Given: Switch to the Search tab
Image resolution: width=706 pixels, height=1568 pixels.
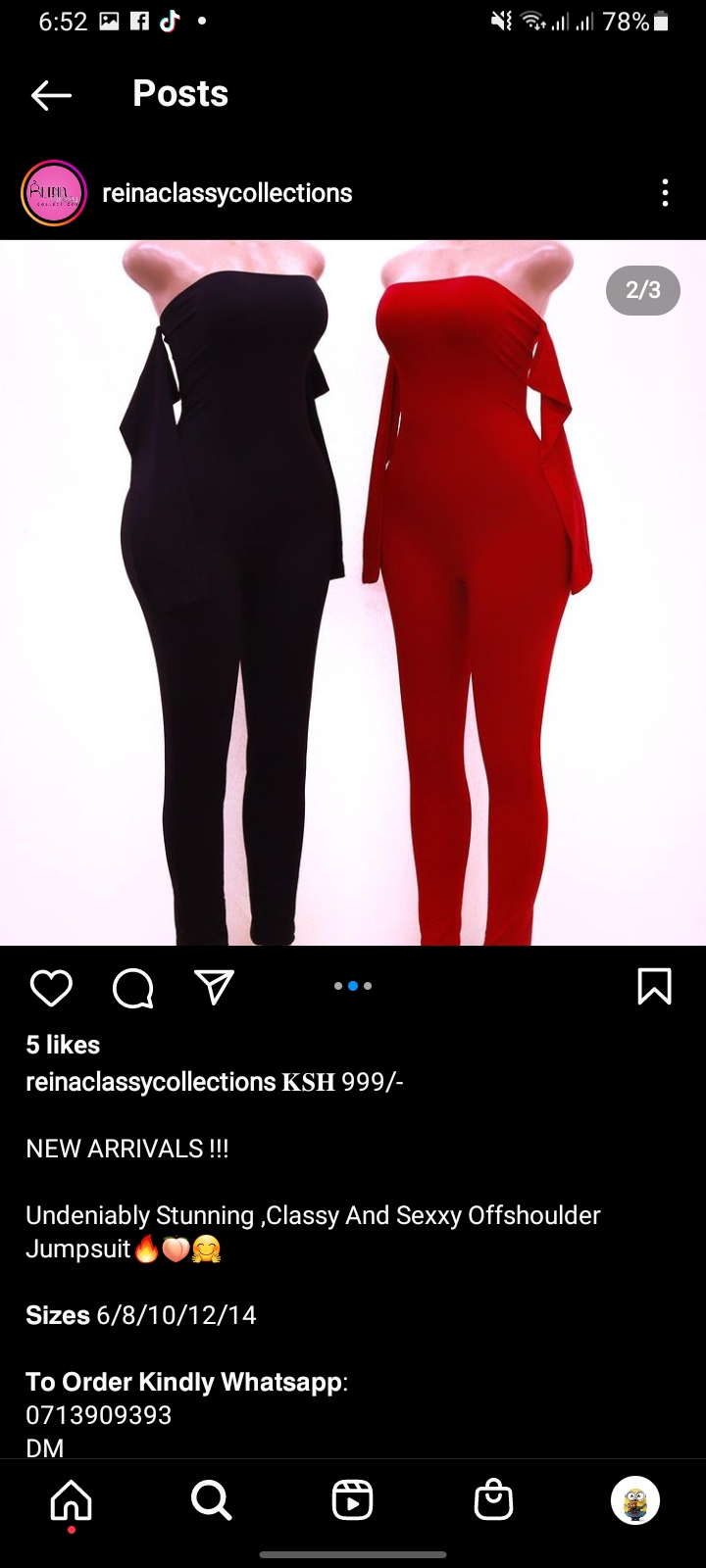Looking at the screenshot, I should [211, 1500].
